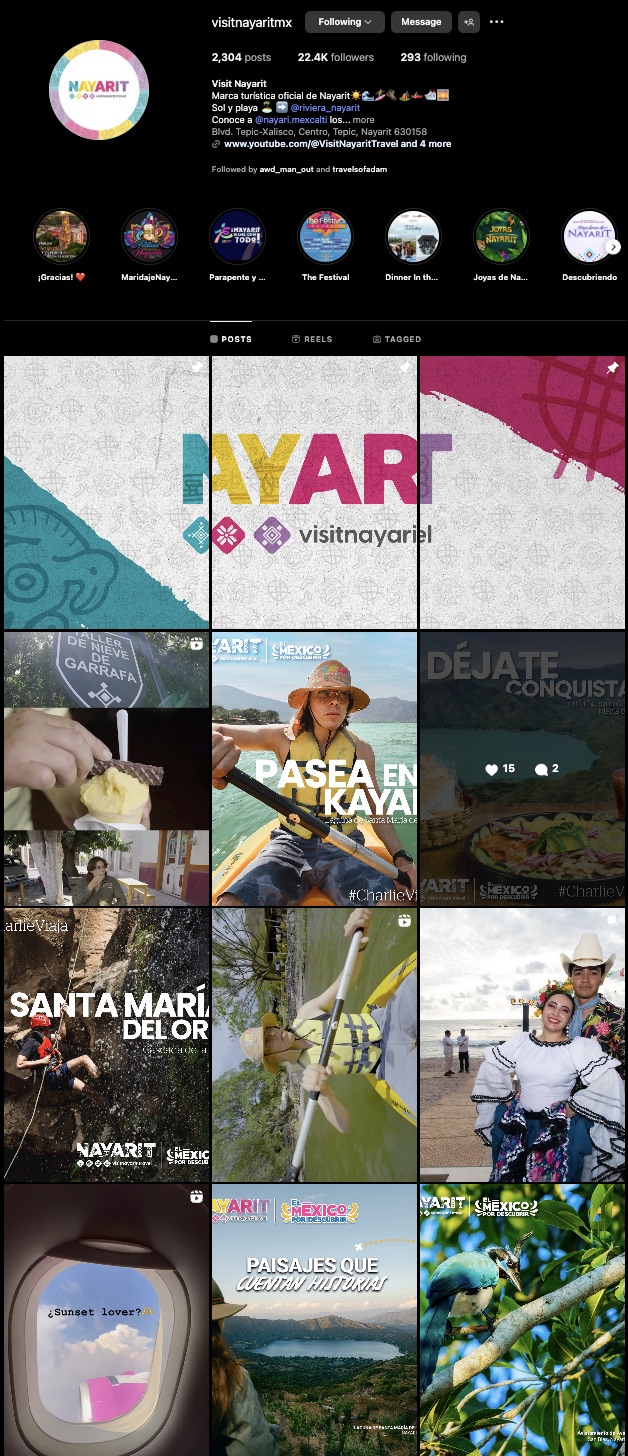View the 293 following list
This screenshot has height=1456, width=628.
pos(433,58)
